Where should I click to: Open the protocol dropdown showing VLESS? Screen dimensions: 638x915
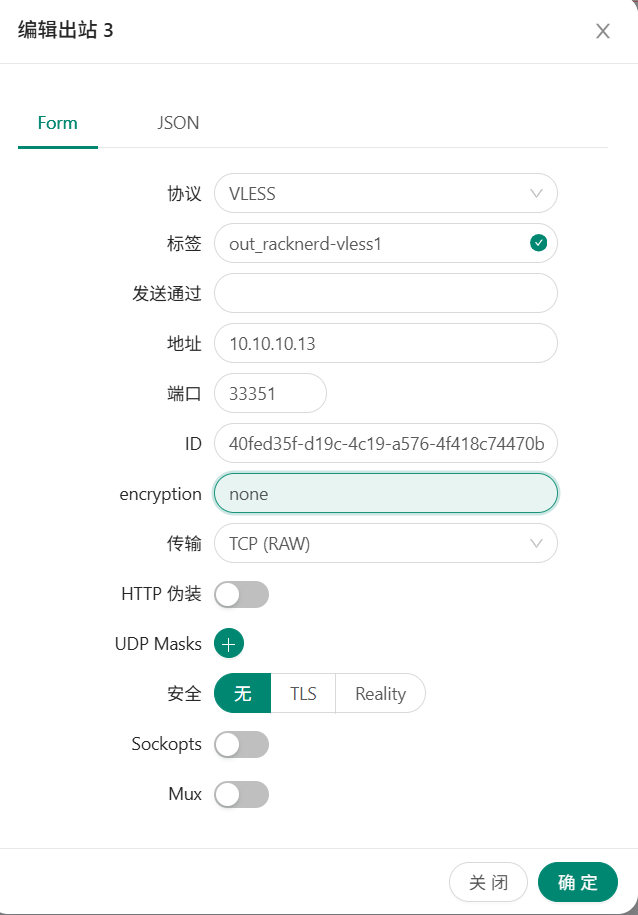coord(385,193)
